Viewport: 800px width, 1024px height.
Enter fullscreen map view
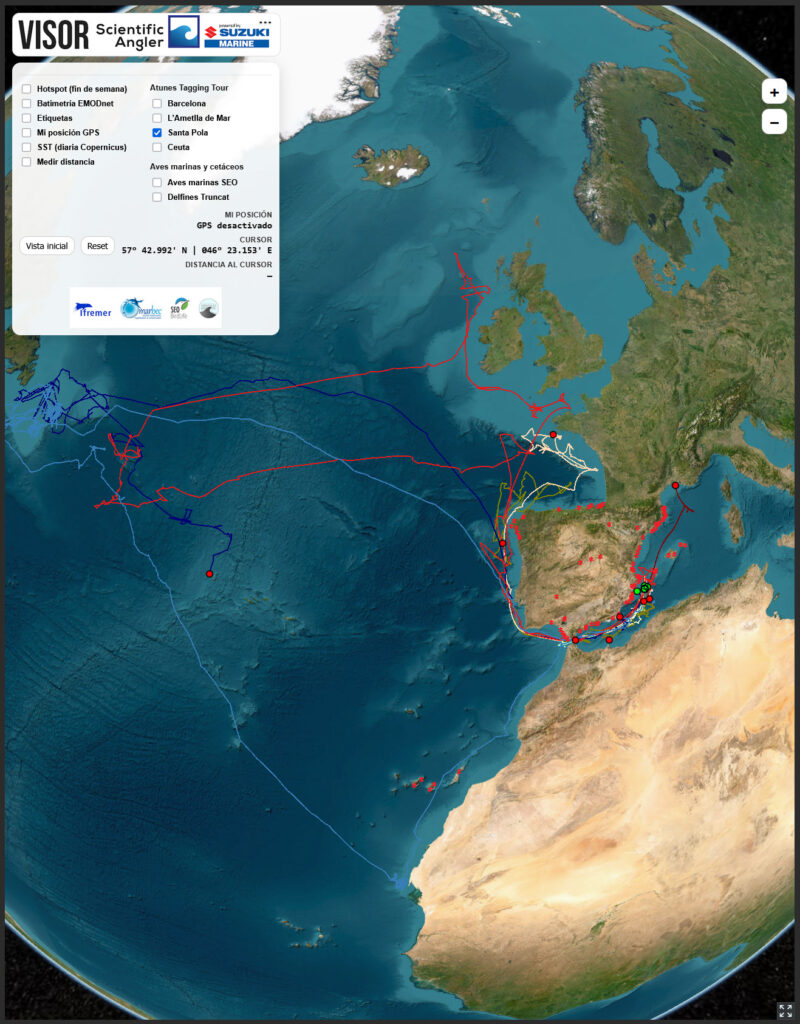[785, 1010]
